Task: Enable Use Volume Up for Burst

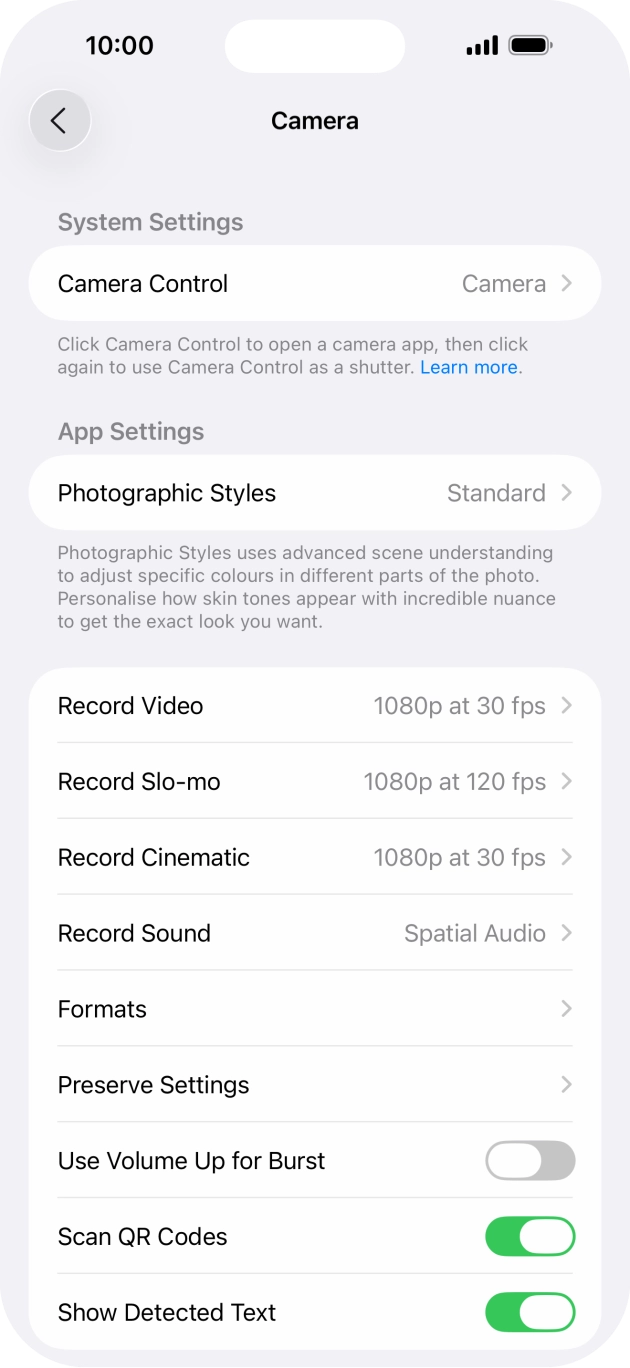Action: (x=530, y=1162)
